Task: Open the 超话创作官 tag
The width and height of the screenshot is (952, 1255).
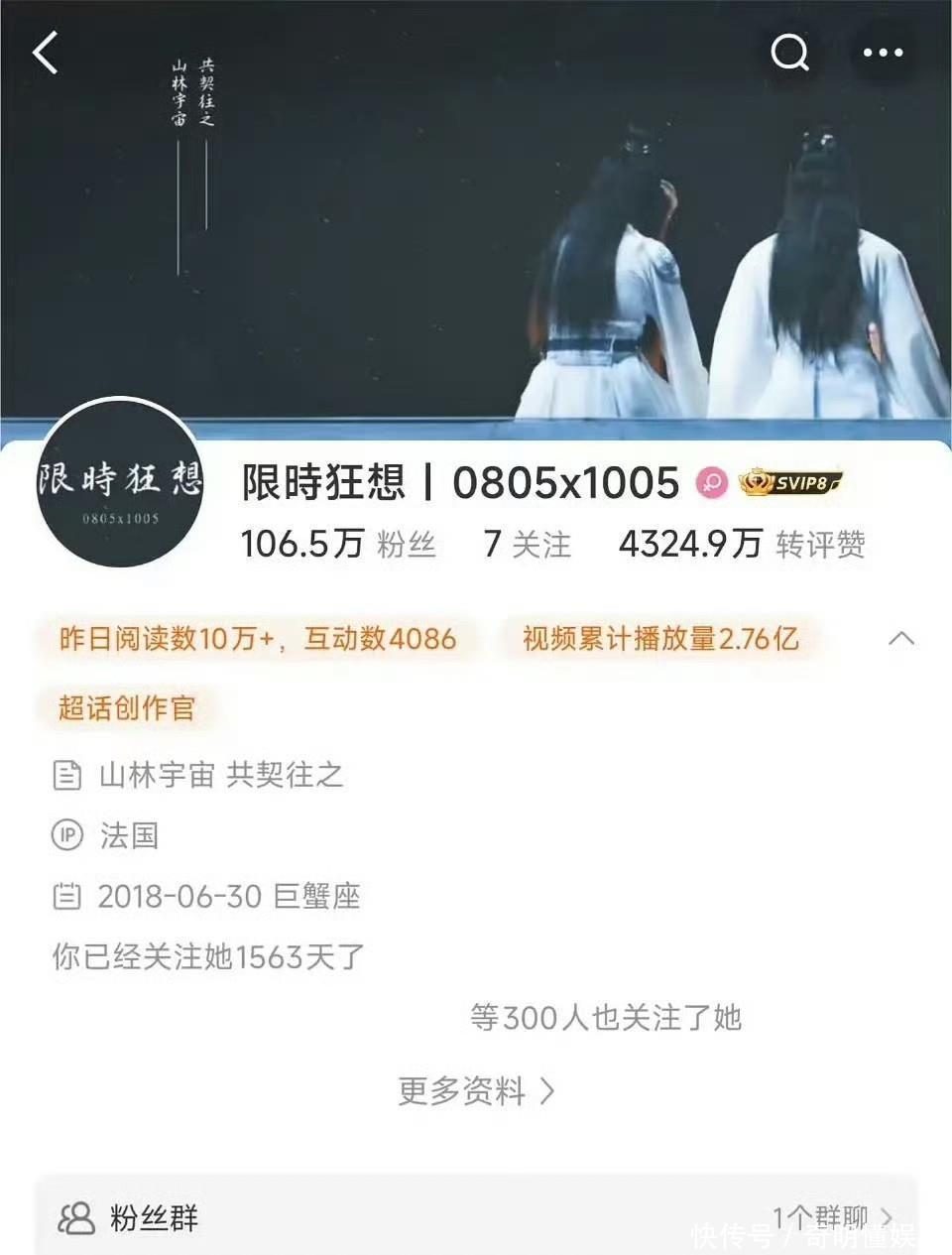Action: [x=126, y=707]
